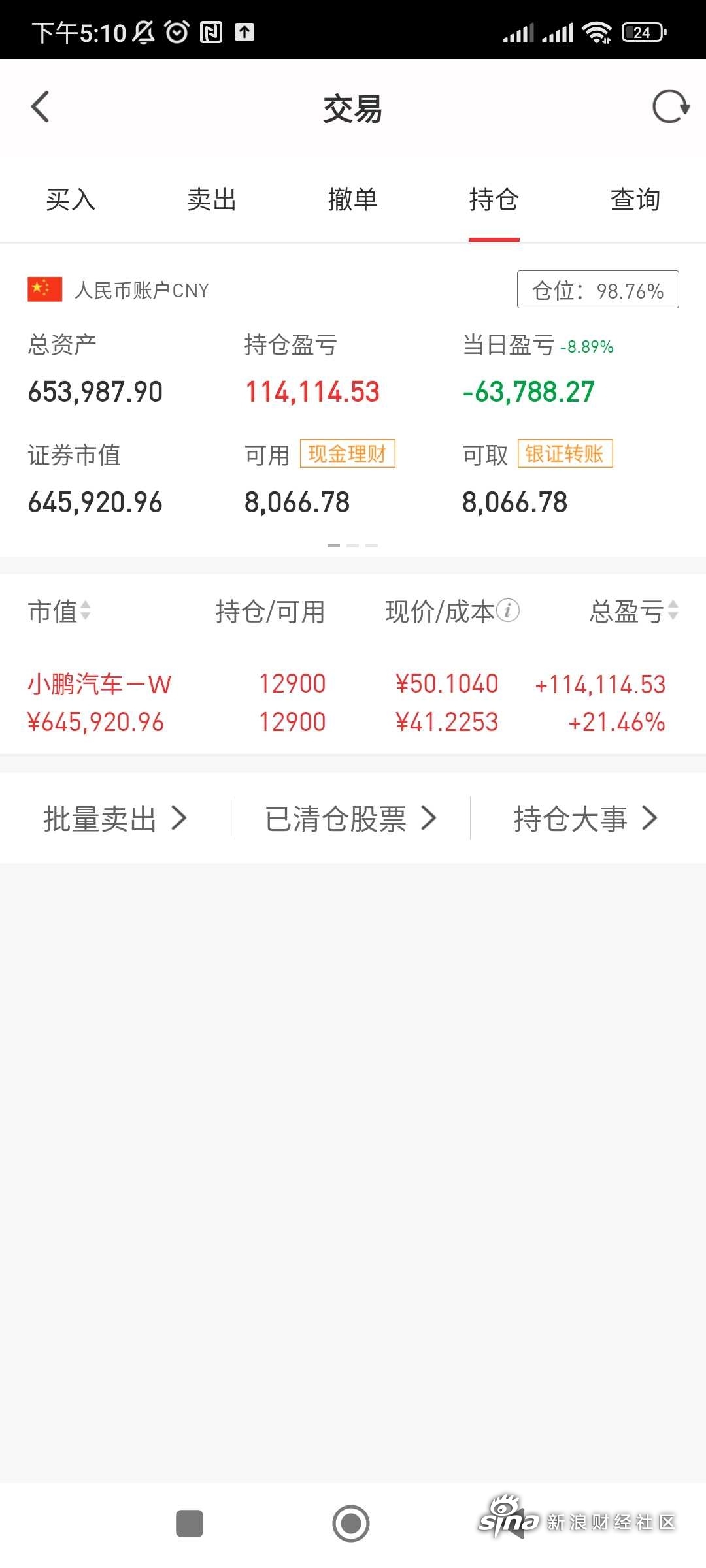The width and height of the screenshot is (706, 1568).
Task: Open 持仓大事
Action: 586,819
